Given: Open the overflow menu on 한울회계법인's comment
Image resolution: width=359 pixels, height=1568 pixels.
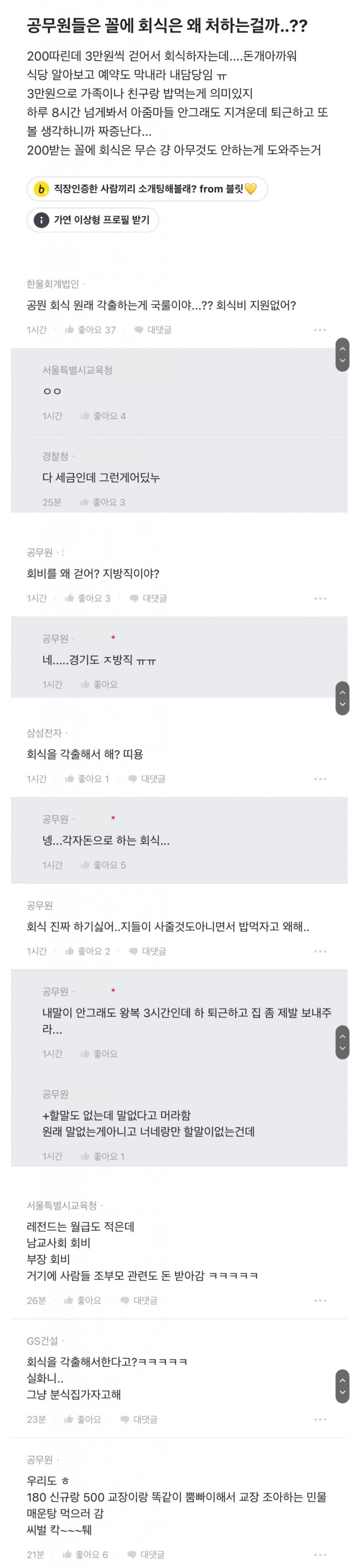Looking at the screenshot, I should [x=320, y=329].
